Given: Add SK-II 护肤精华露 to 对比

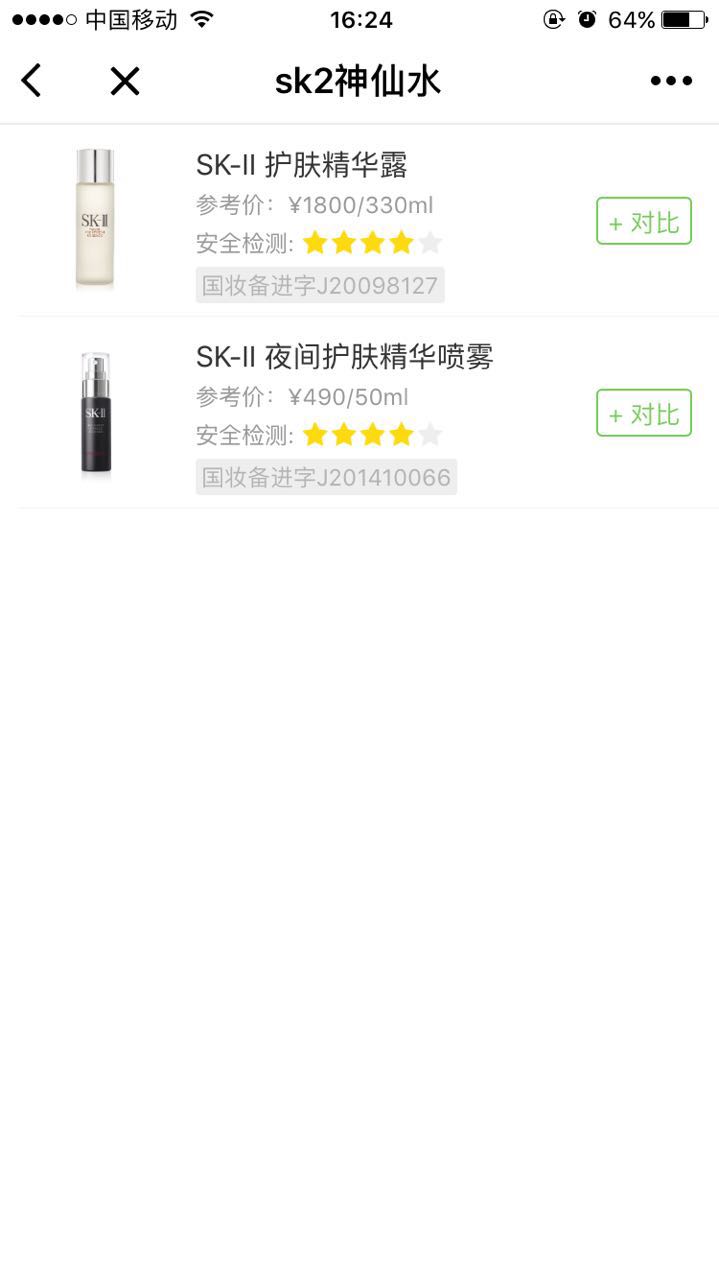Looking at the screenshot, I should tap(644, 221).
